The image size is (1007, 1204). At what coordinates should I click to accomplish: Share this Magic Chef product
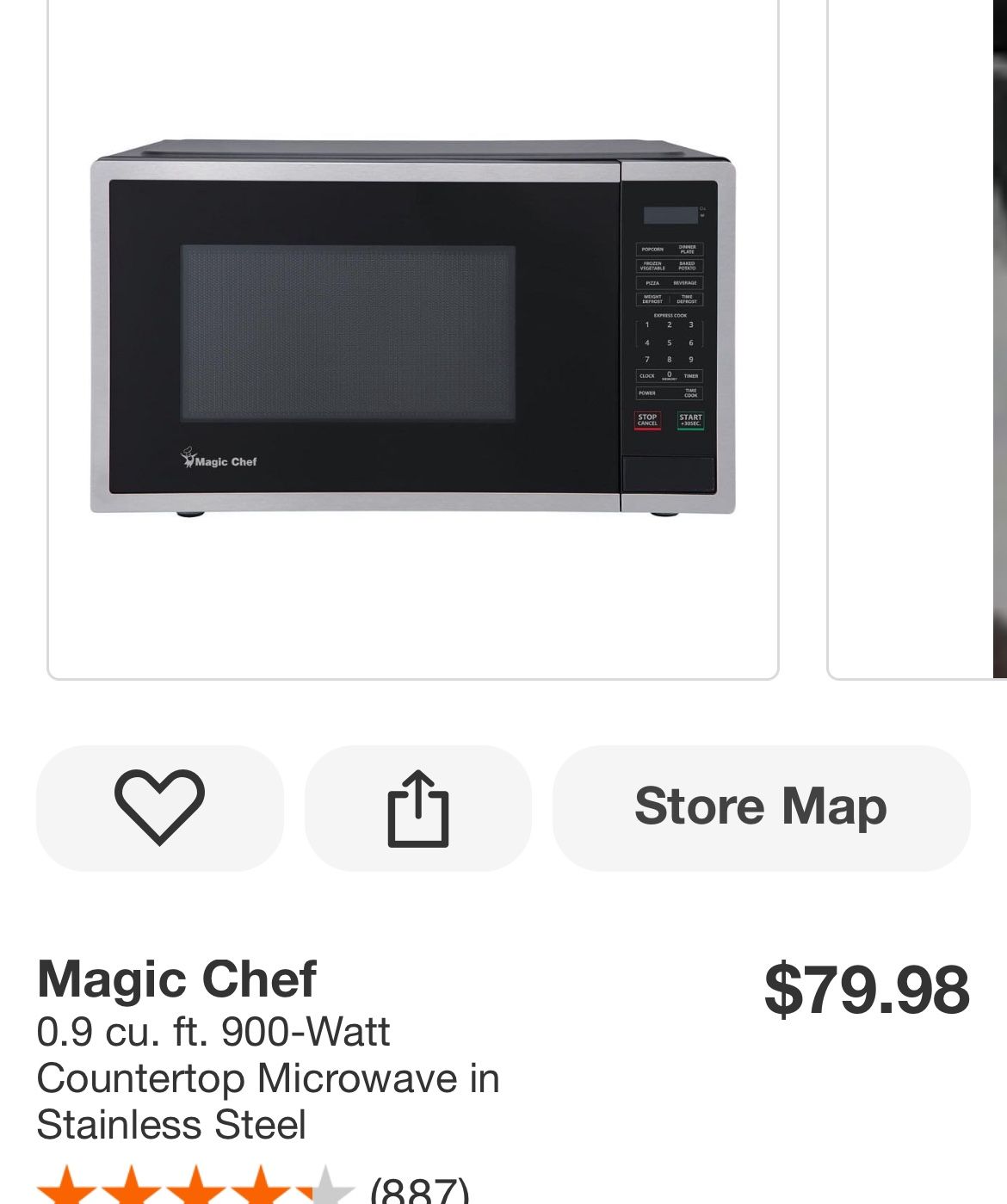(x=418, y=808)
